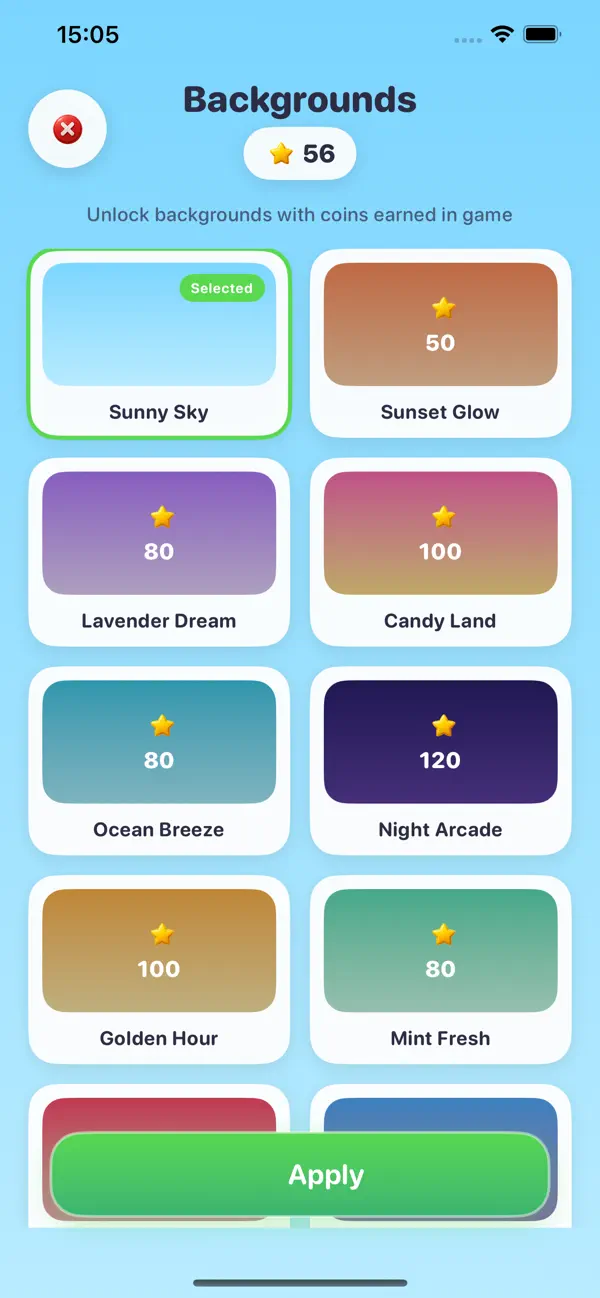Close the Backgrounds screen
This screenshot has height=1298, width=600.
click(67, 129)
